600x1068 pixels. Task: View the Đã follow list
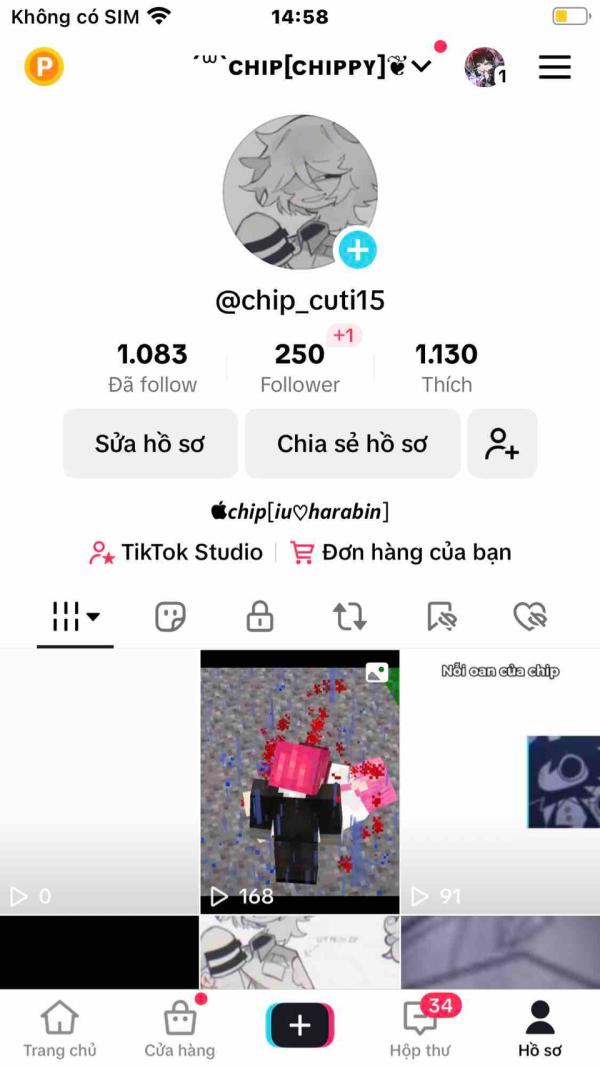(x=152, y=368)
